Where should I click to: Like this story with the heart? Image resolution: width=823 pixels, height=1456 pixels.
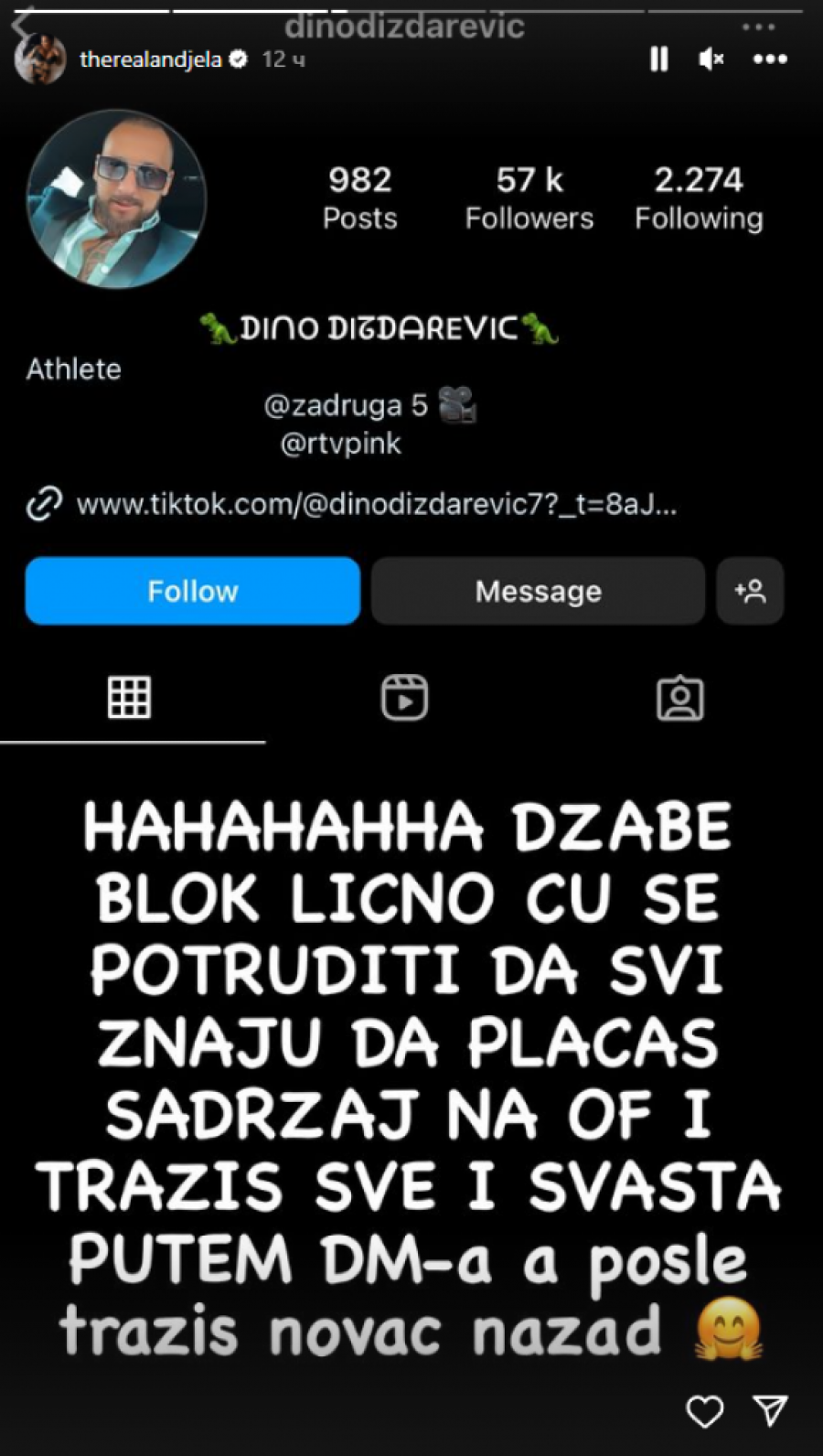(704, 1411)
